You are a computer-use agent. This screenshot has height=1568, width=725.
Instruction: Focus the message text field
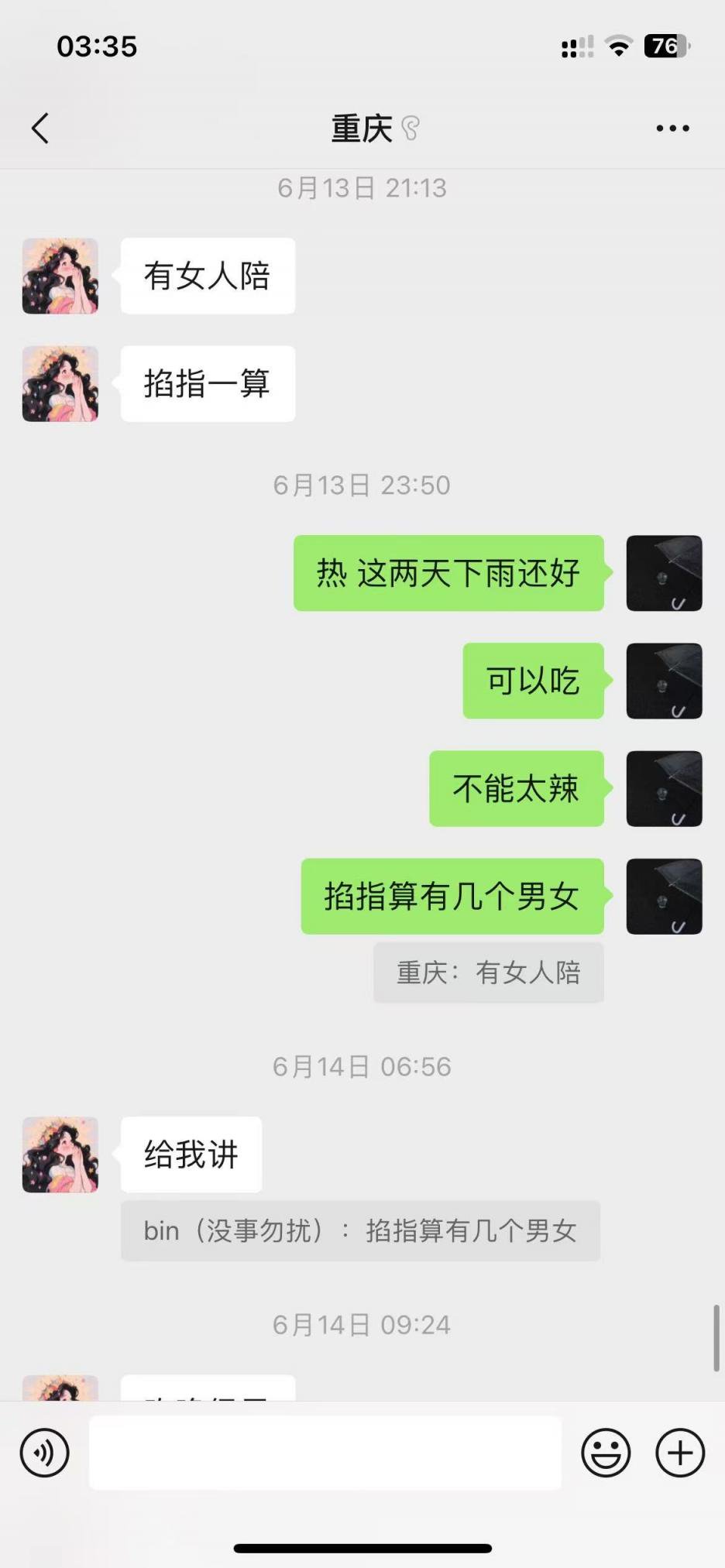click(325, 1453)
